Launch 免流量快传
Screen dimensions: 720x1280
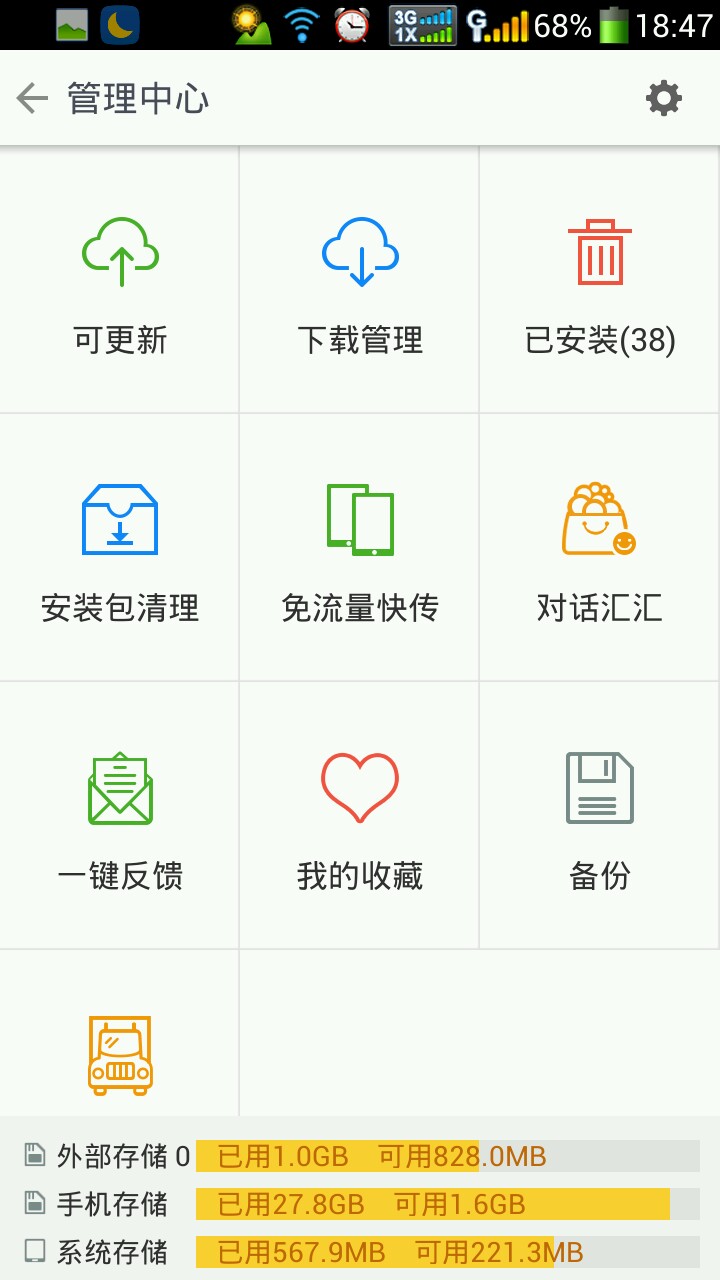tap(360, 548)
